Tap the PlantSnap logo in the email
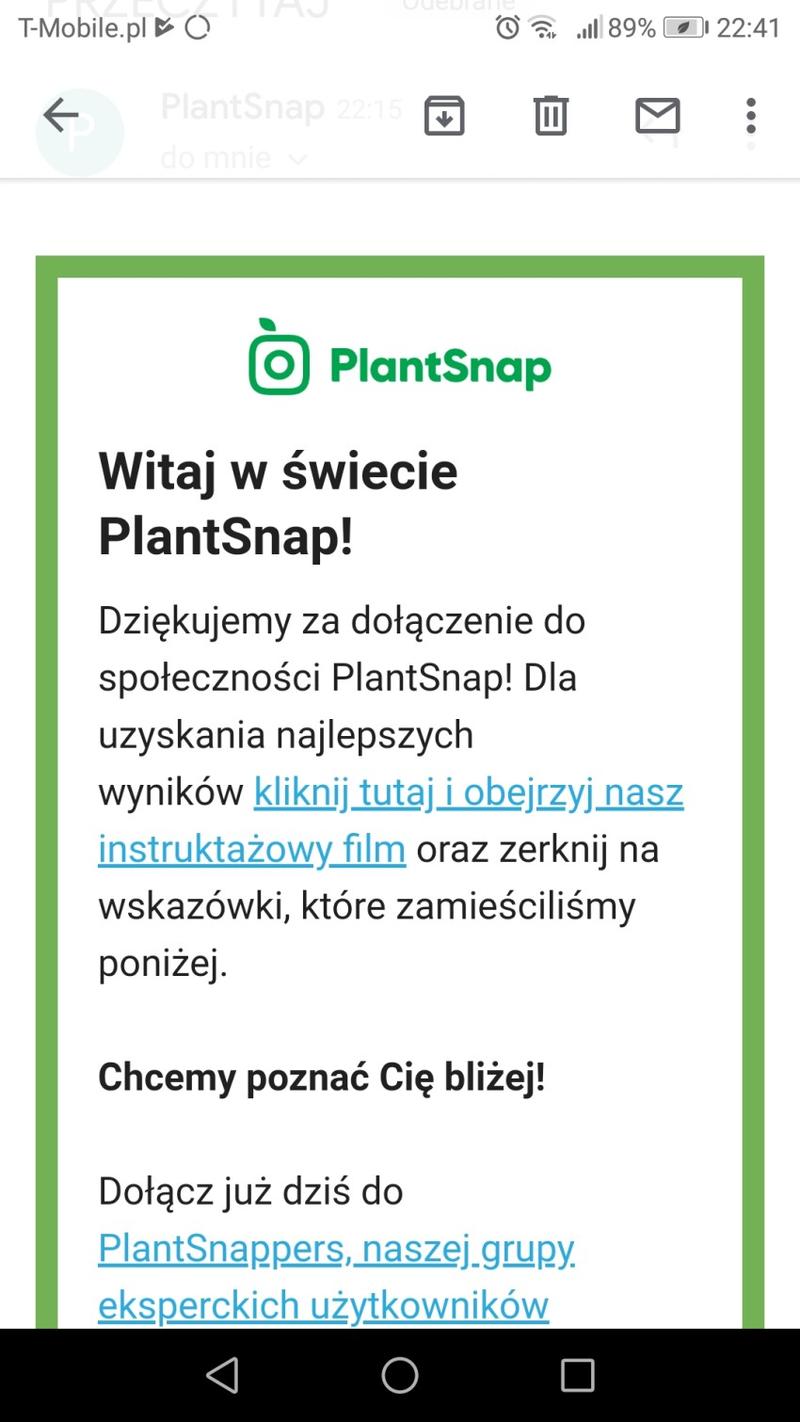 pyautogui.click(x=398, y=361)
